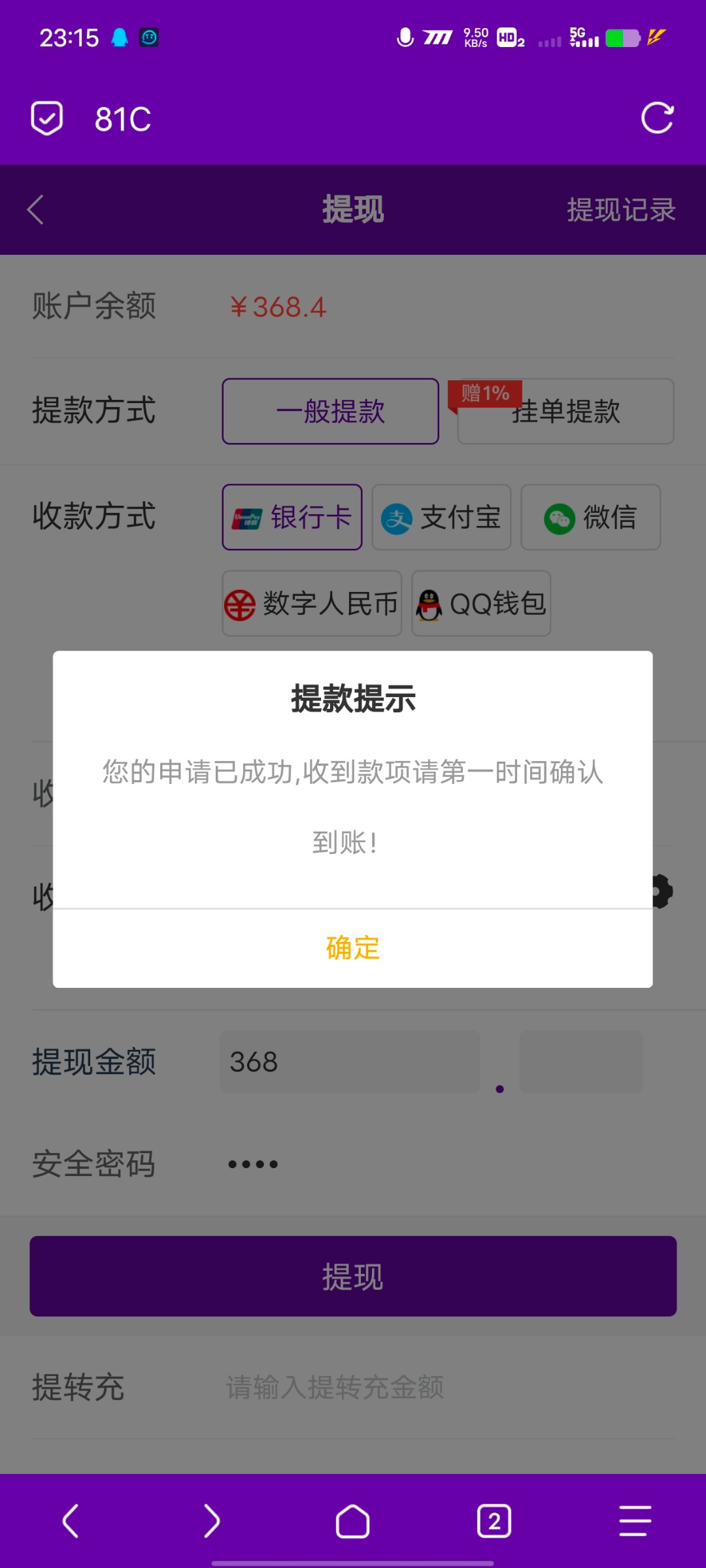Pick 支付宝 as the payout method
Screen dimensions: 706x1568
441,517
